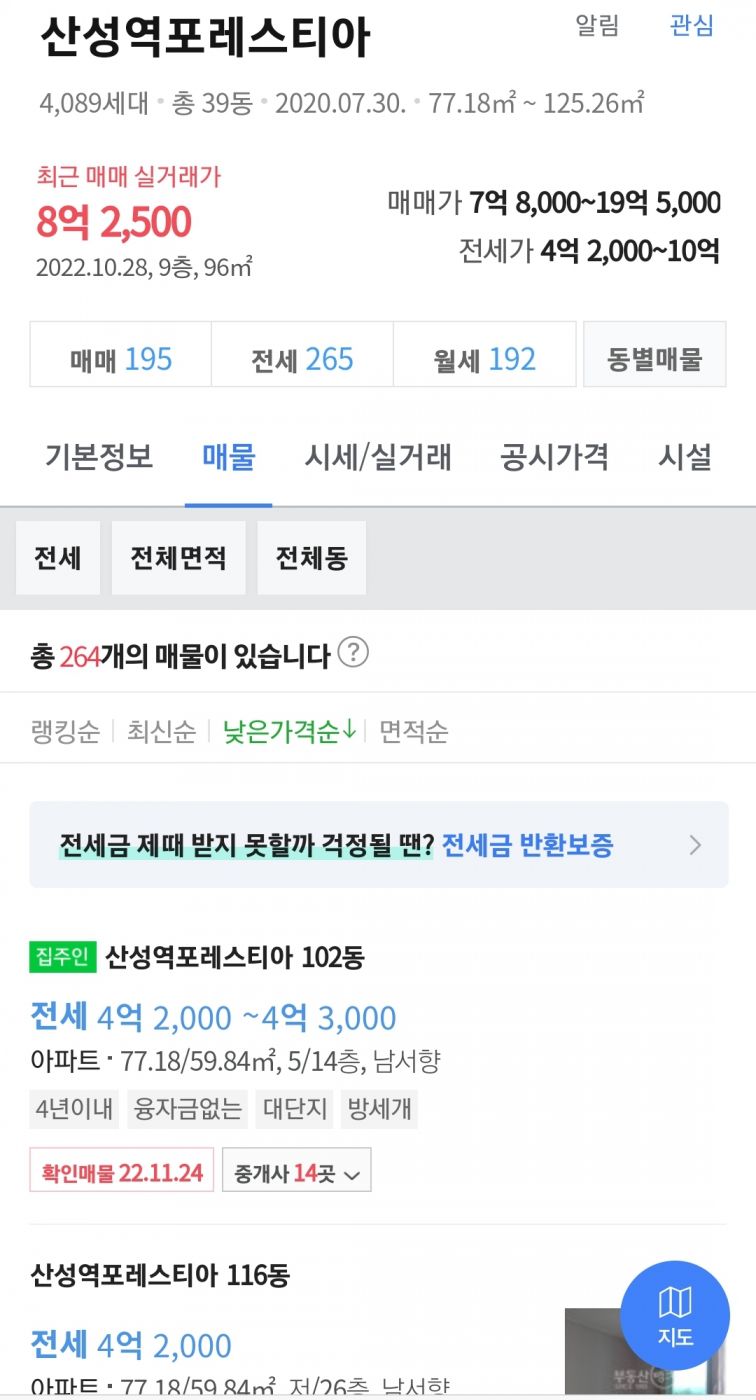The image size is (756, 1400).
Task: Switch to the 시세/실거래 tab
Action: point(378,458)
